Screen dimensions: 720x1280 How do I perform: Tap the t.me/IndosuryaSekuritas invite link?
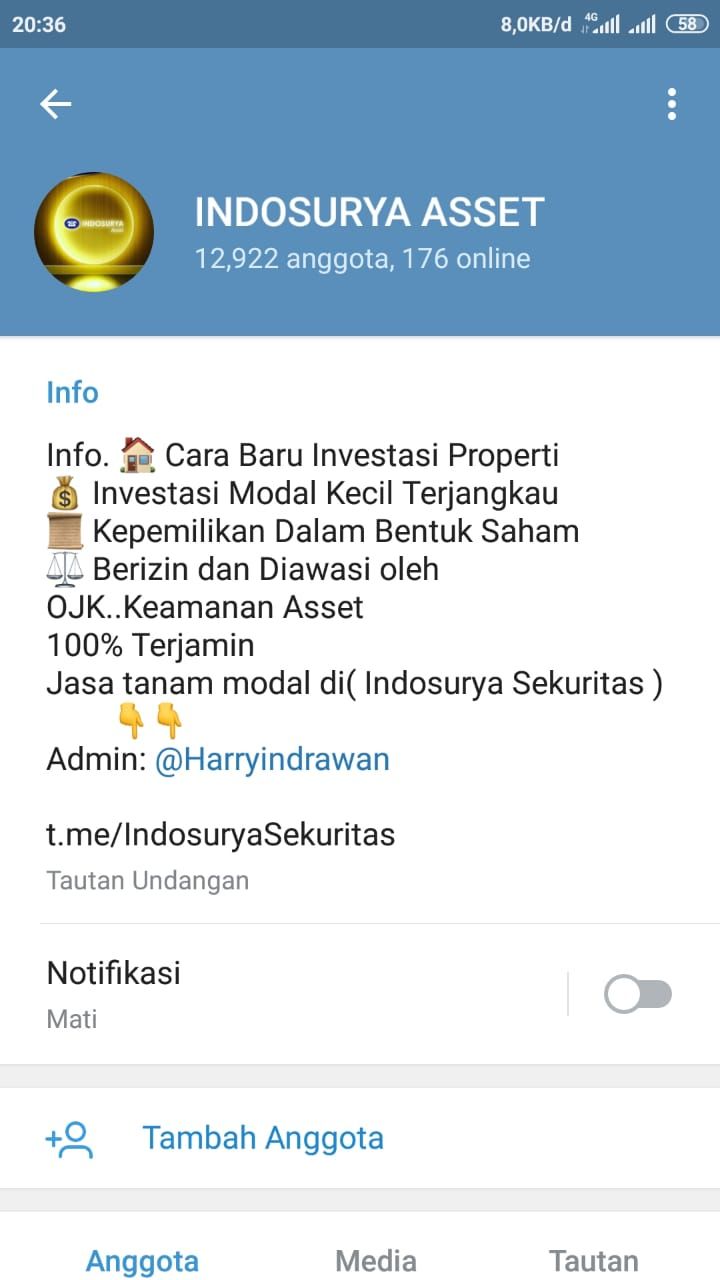tap(221, 834)
